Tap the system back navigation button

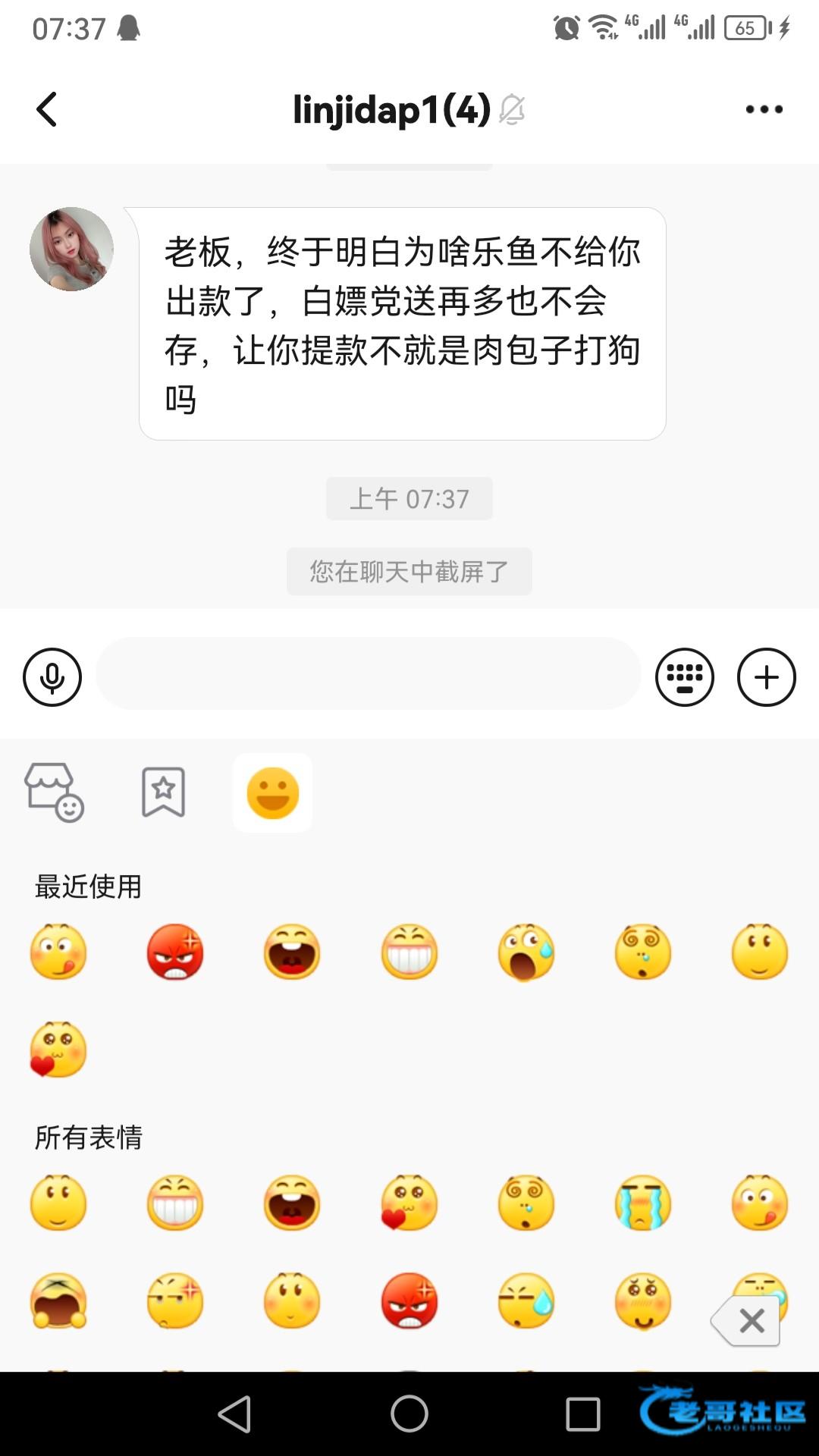pos(235,1414)
